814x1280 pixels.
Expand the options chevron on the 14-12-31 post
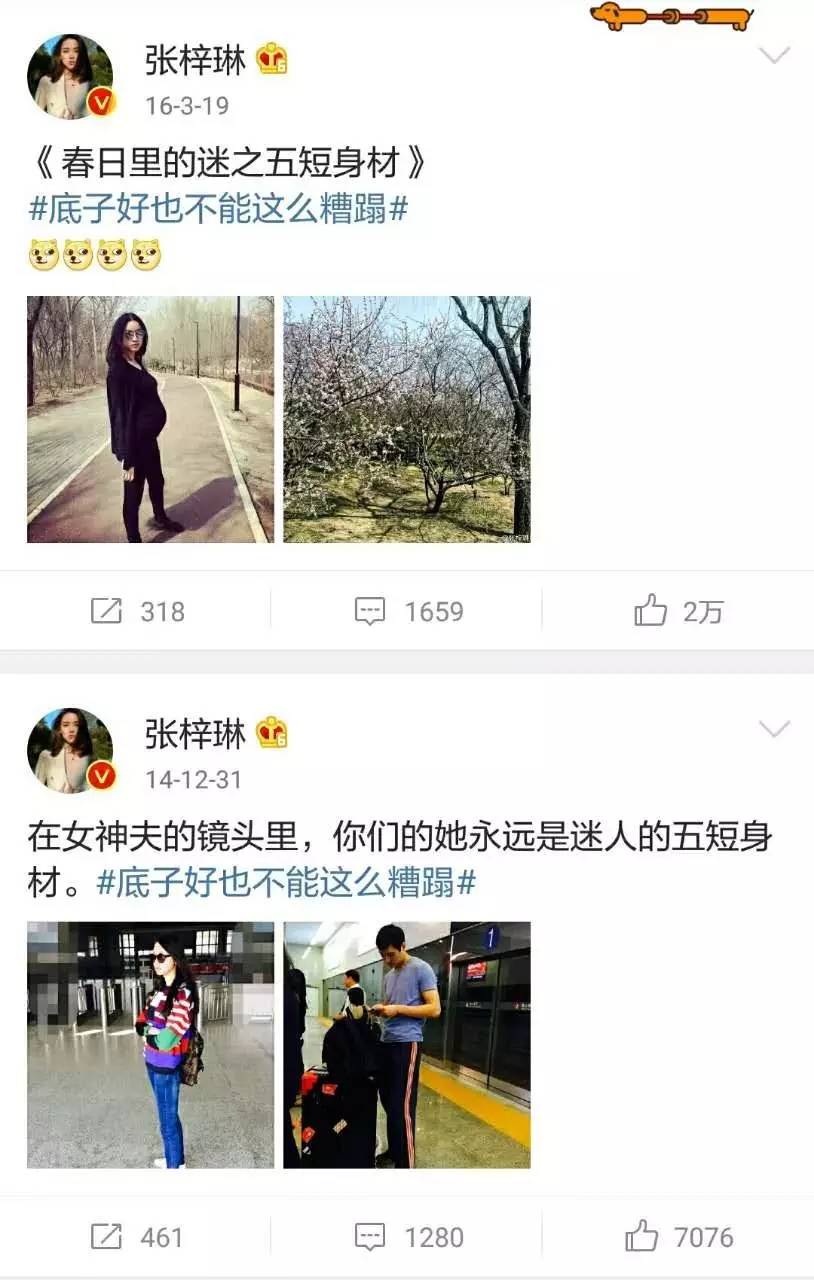(x=775, y=729)
